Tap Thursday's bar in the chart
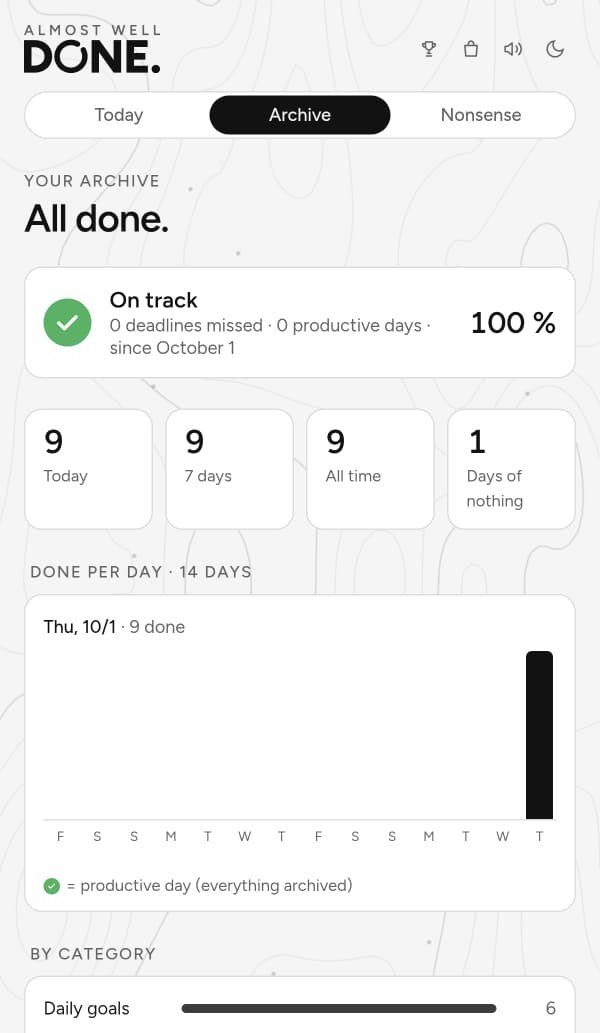The width and height of the screenshot is (600, 1033). point(539,735)
